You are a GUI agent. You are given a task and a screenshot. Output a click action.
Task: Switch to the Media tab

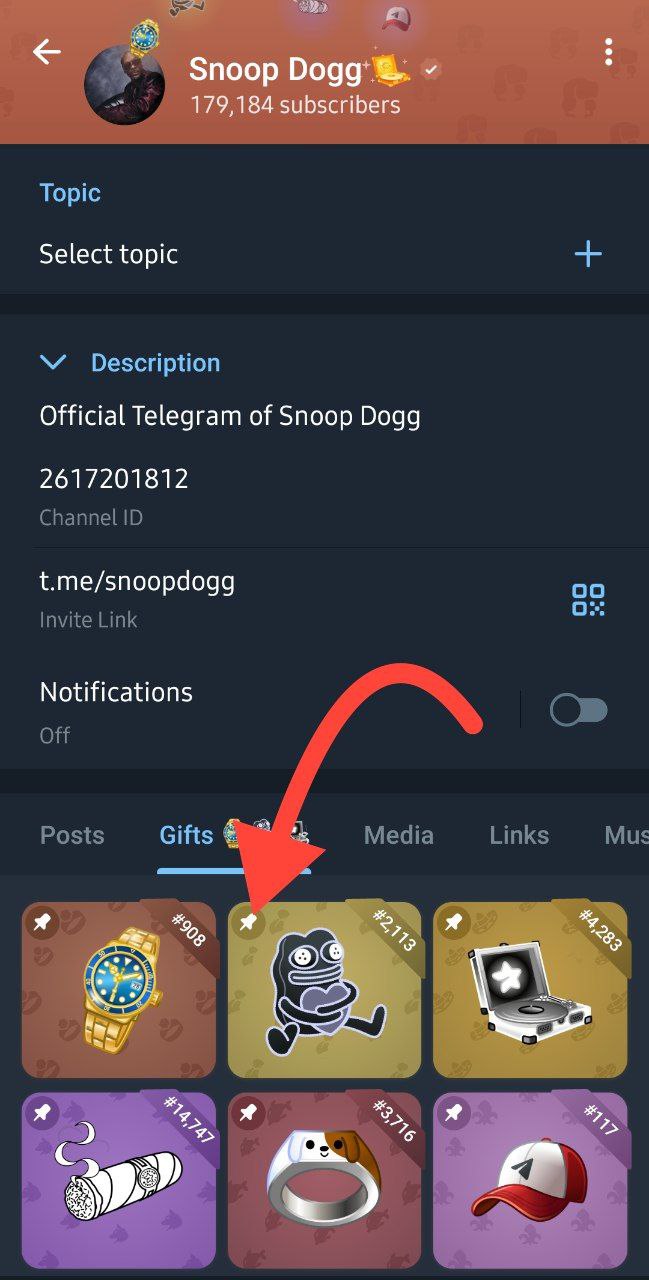pos(398,835)
